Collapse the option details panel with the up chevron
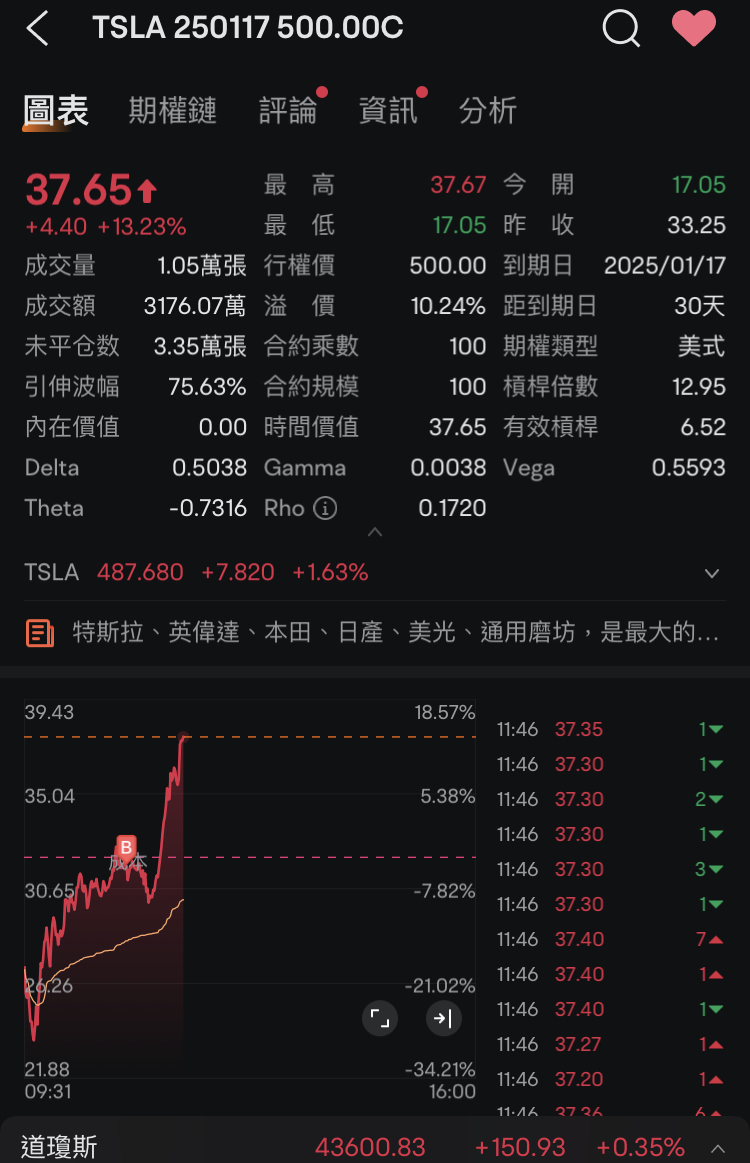The width and height of the screenshot is (750, 1163). coord(375,532)
